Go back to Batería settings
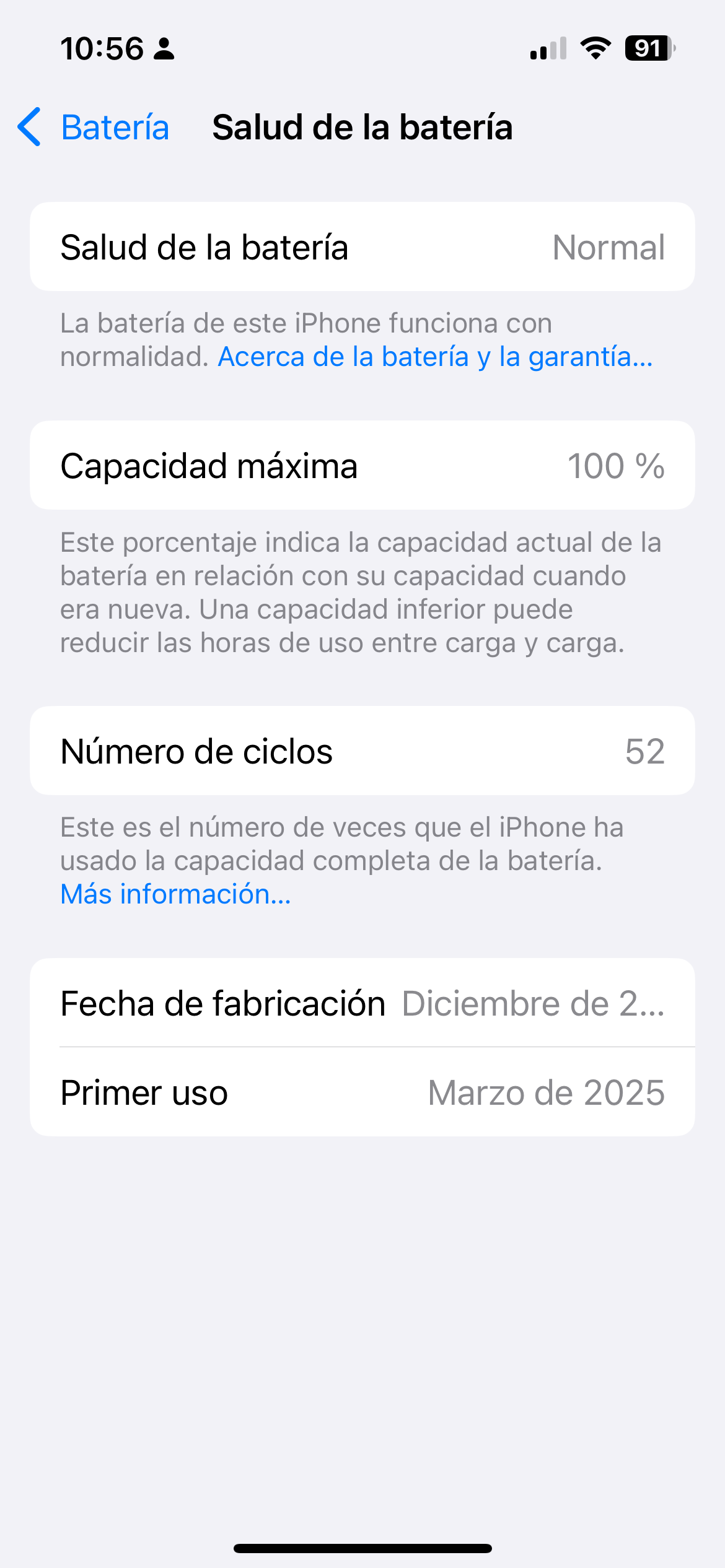 coord(93,127)
